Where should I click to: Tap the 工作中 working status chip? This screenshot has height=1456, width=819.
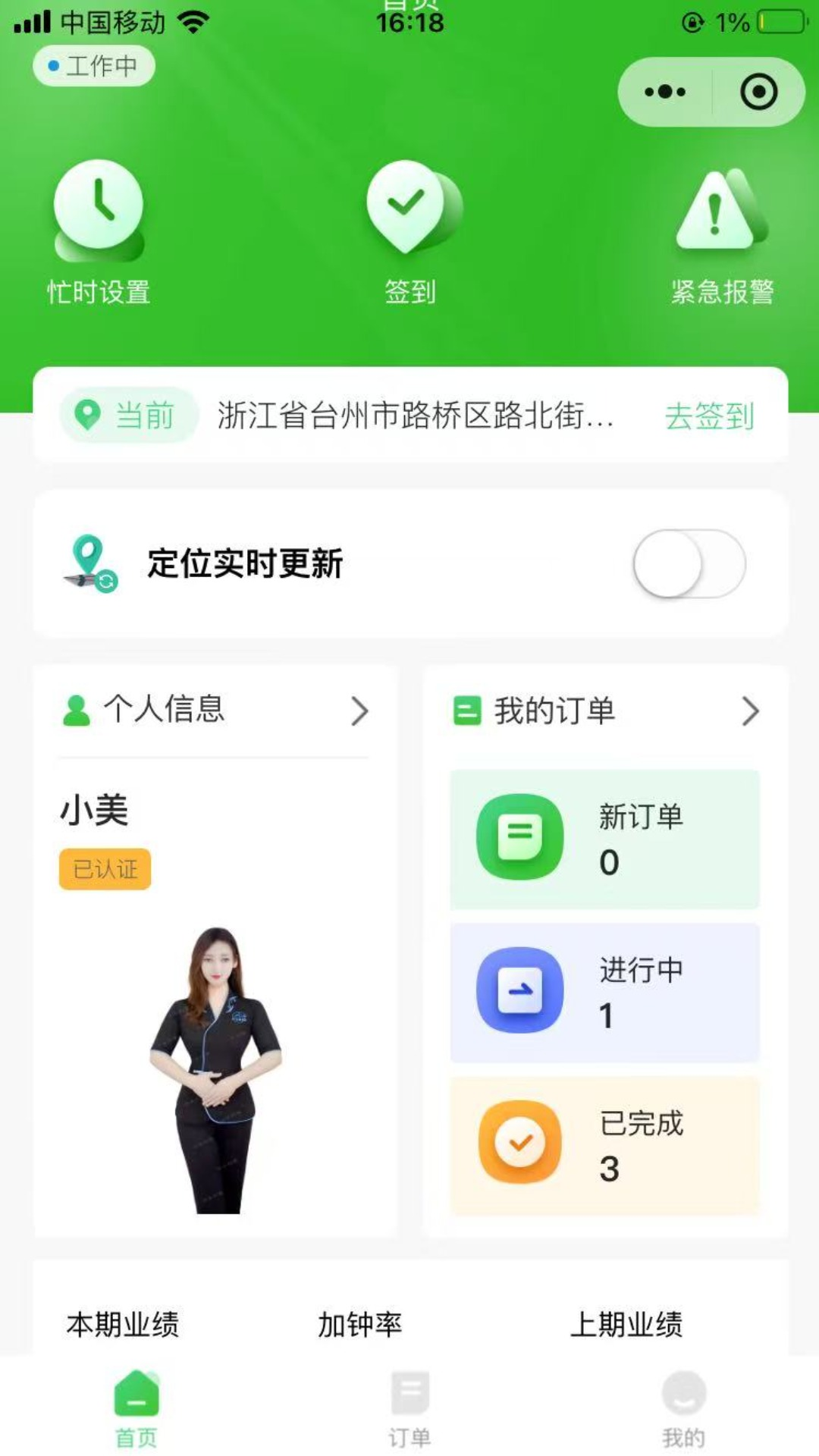(94, 66)
